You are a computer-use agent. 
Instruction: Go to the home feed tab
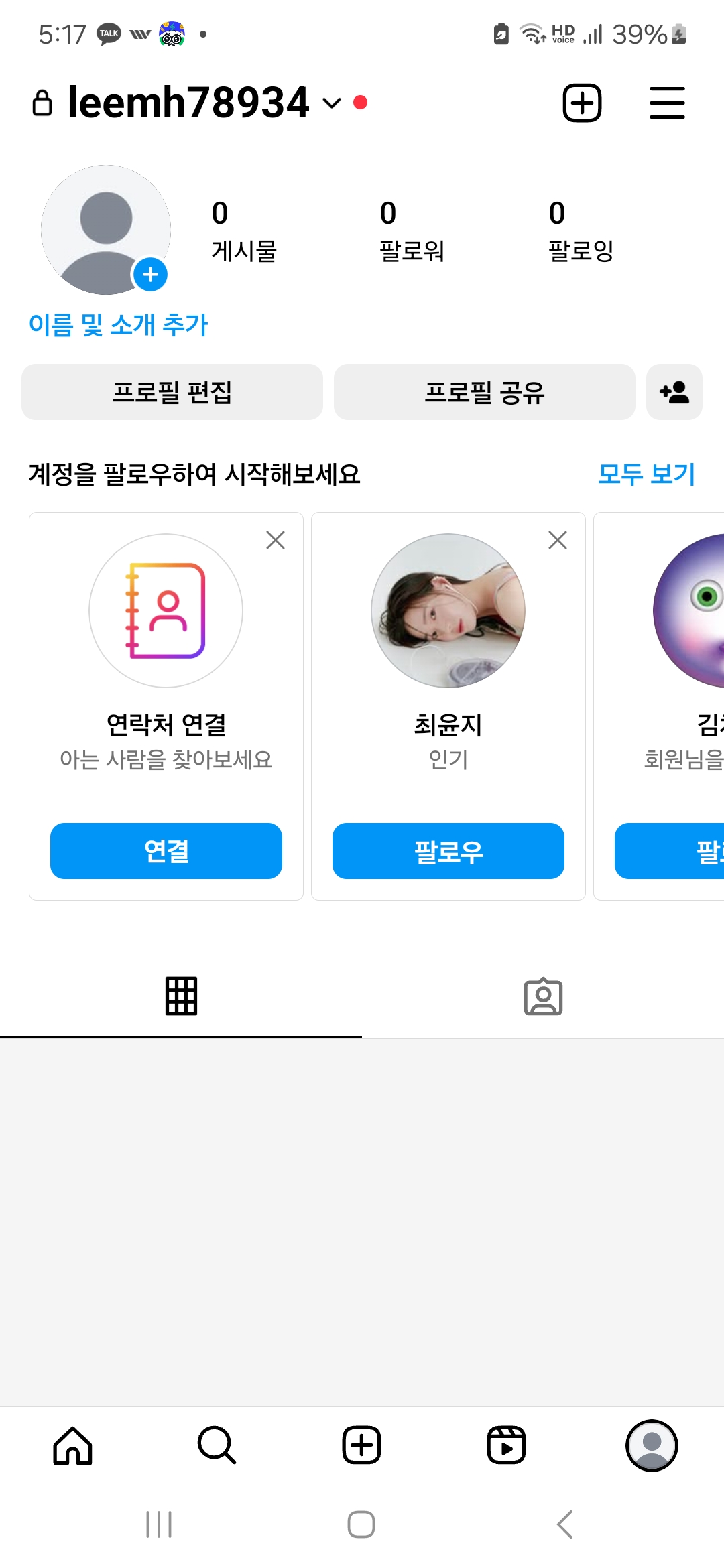coord(72,1445)
